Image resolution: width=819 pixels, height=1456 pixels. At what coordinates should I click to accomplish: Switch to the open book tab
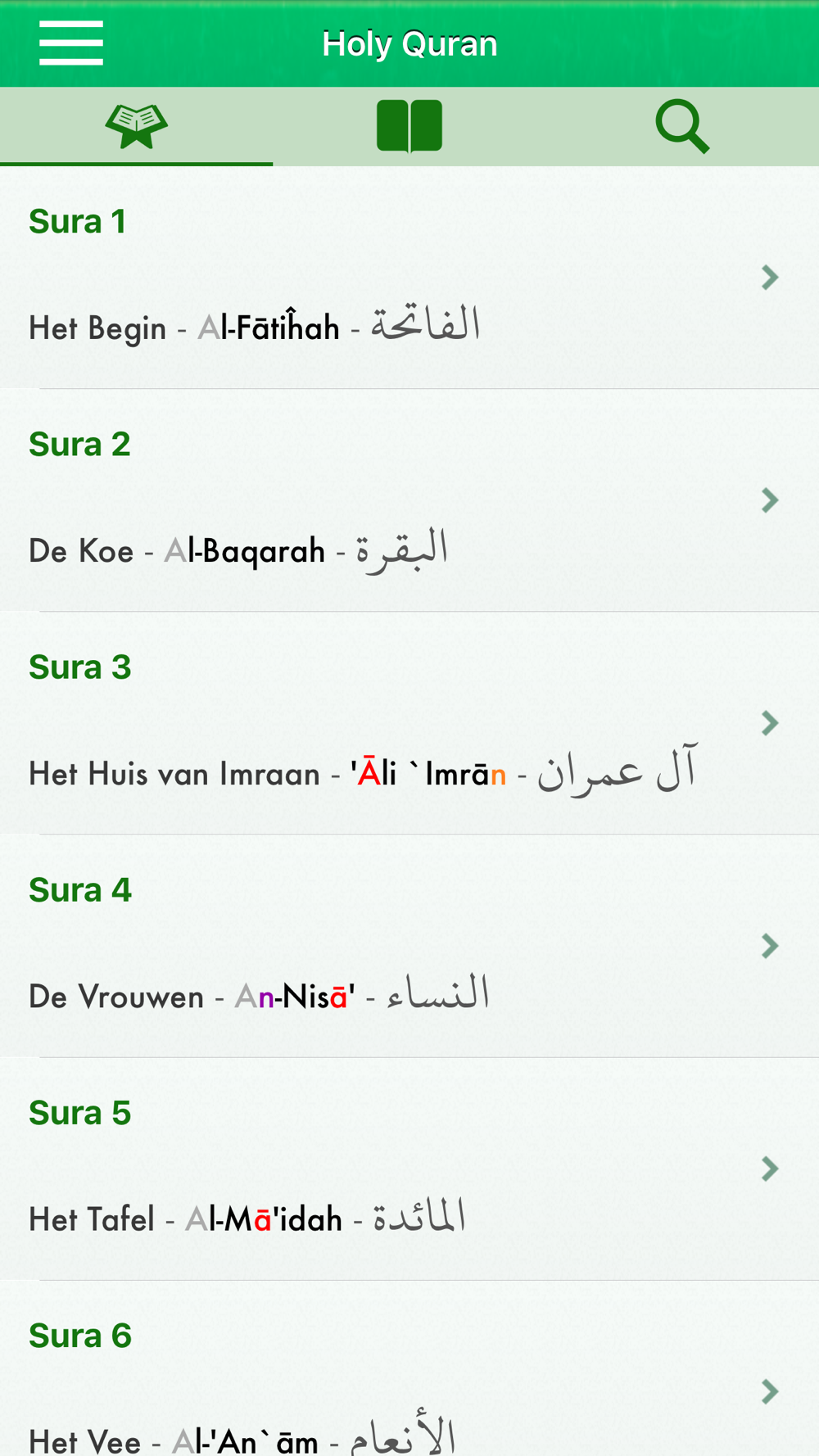coord(409,126)
